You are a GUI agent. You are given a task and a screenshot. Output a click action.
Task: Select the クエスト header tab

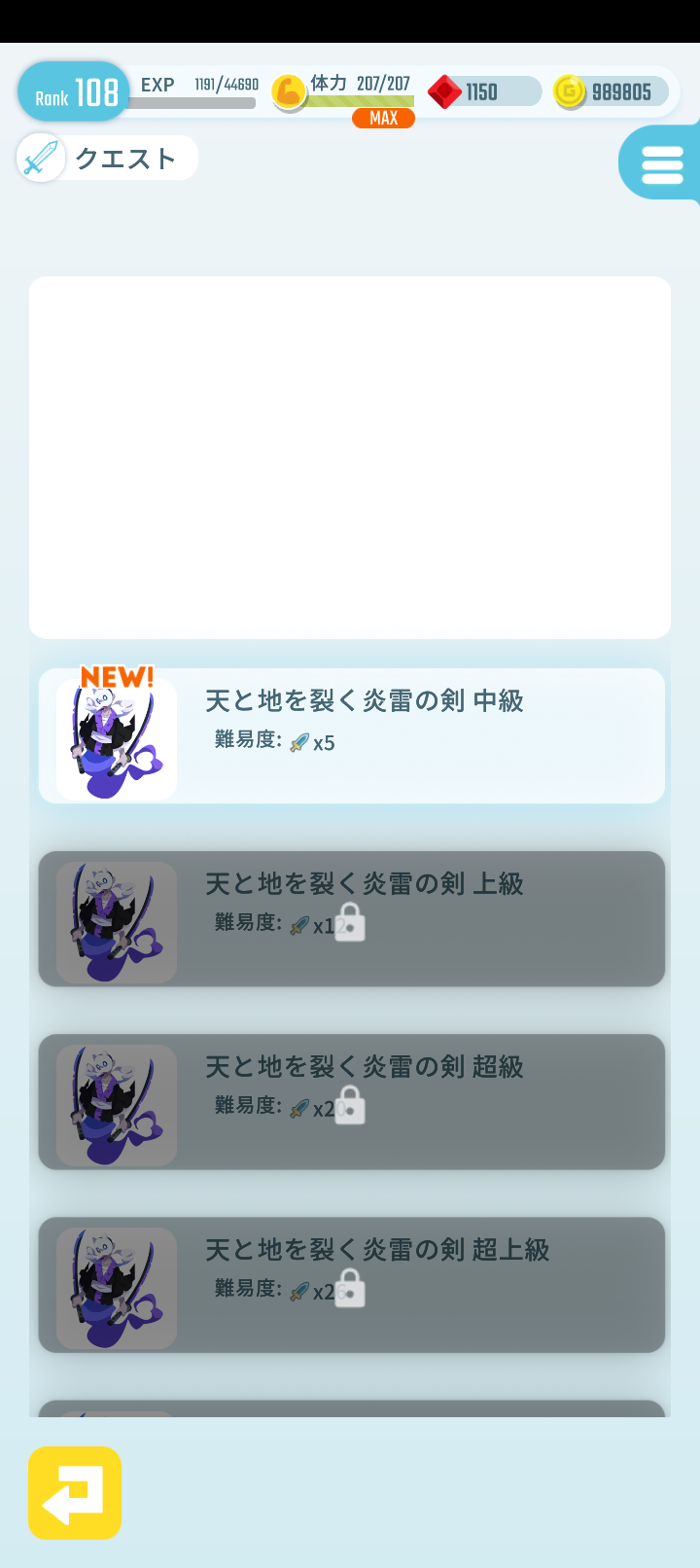(x=126, y=157)
